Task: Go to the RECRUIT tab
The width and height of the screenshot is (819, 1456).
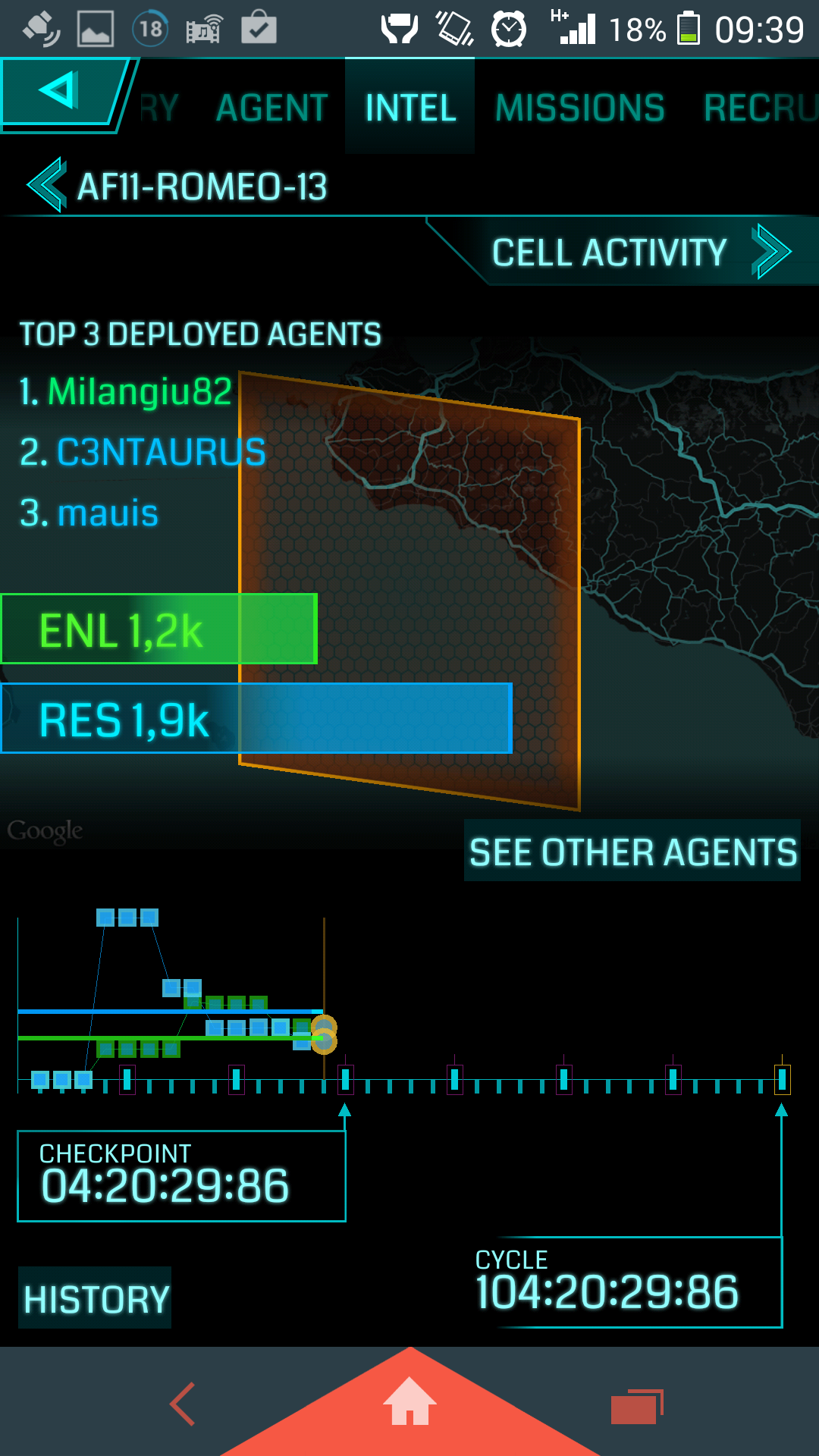Action: 761,108
